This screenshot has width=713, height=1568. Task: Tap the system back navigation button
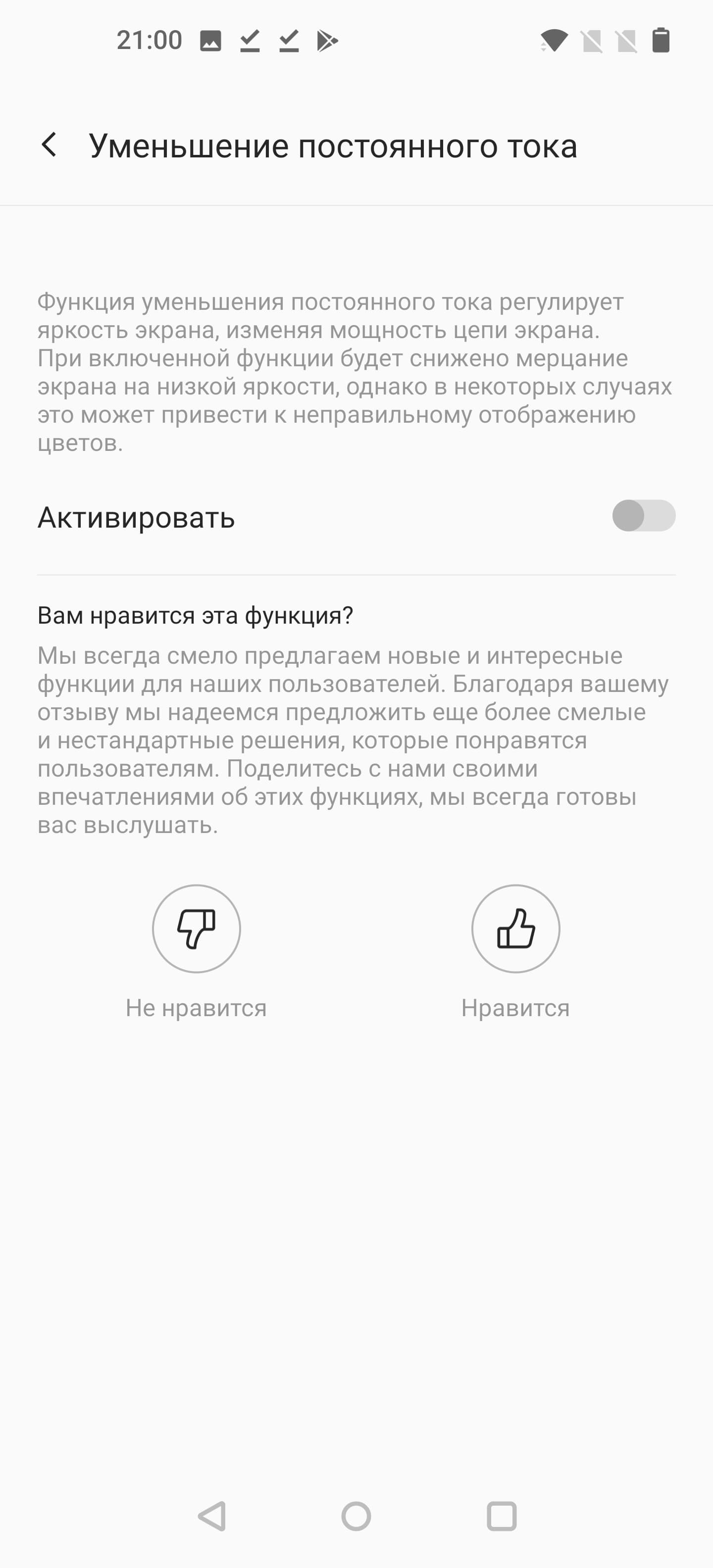click(212, 1516)
